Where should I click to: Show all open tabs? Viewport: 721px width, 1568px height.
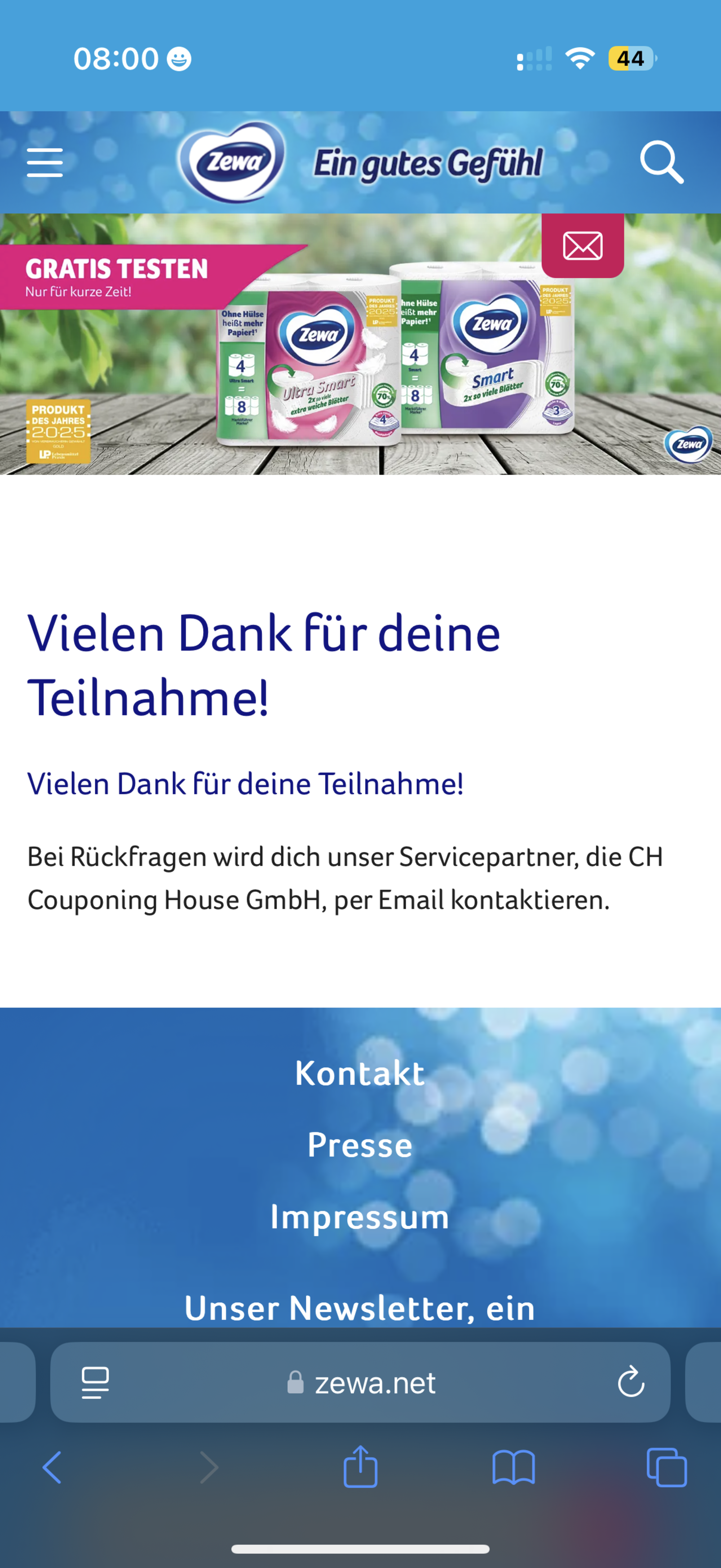coord(667,1467)
